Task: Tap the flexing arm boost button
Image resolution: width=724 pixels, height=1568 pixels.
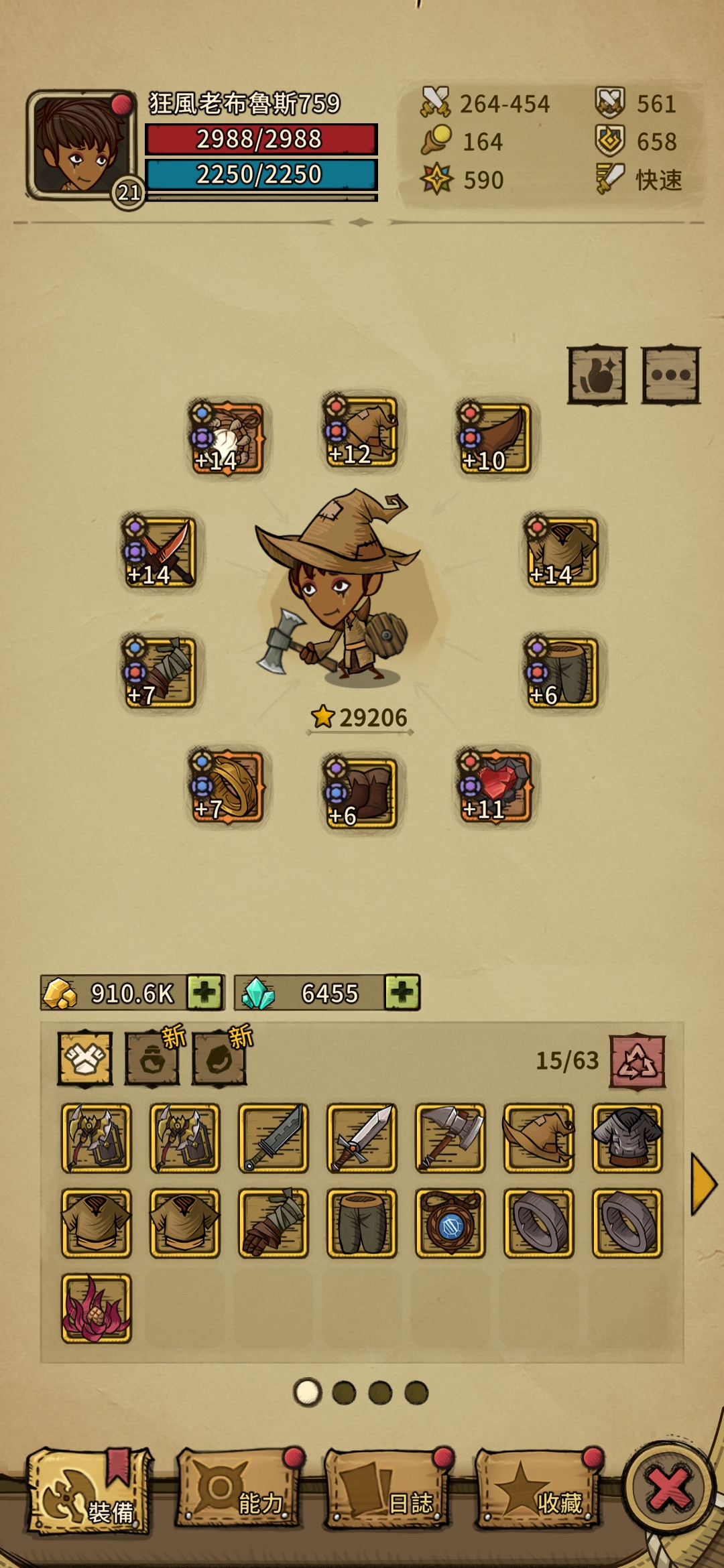Action: coord(597,375)
